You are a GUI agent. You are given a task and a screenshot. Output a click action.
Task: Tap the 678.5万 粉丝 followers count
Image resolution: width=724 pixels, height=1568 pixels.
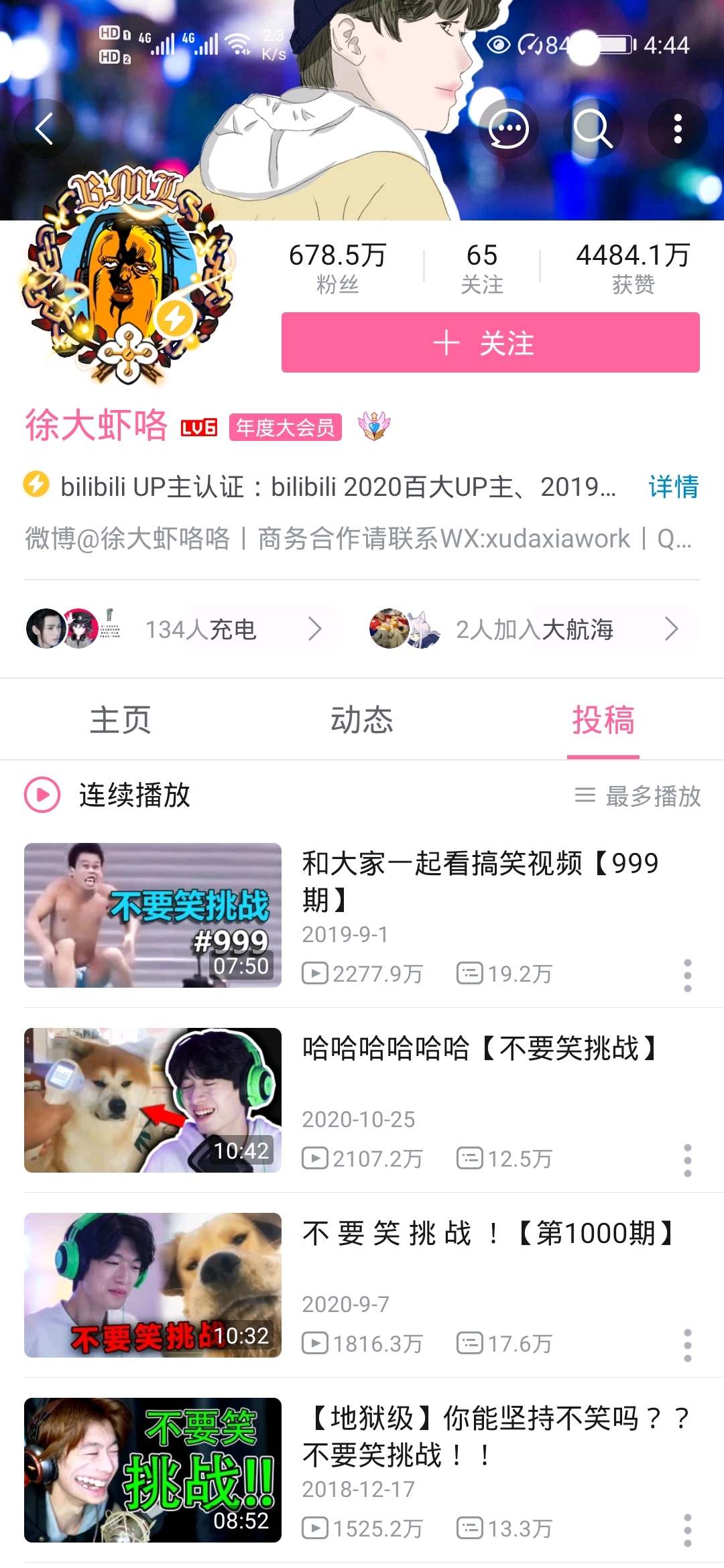click(337, 267)
